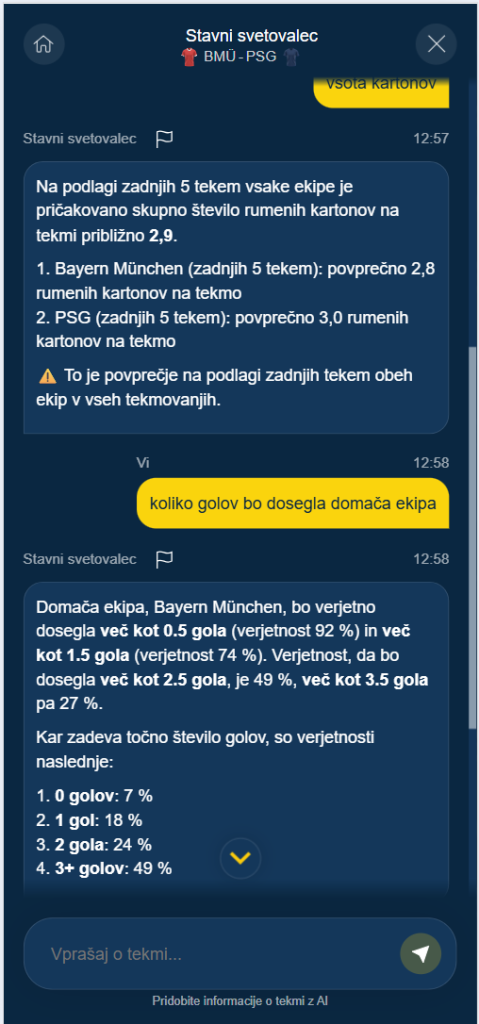
Task: Jump to latest message with down chevron
Action: tap(240, 857)
